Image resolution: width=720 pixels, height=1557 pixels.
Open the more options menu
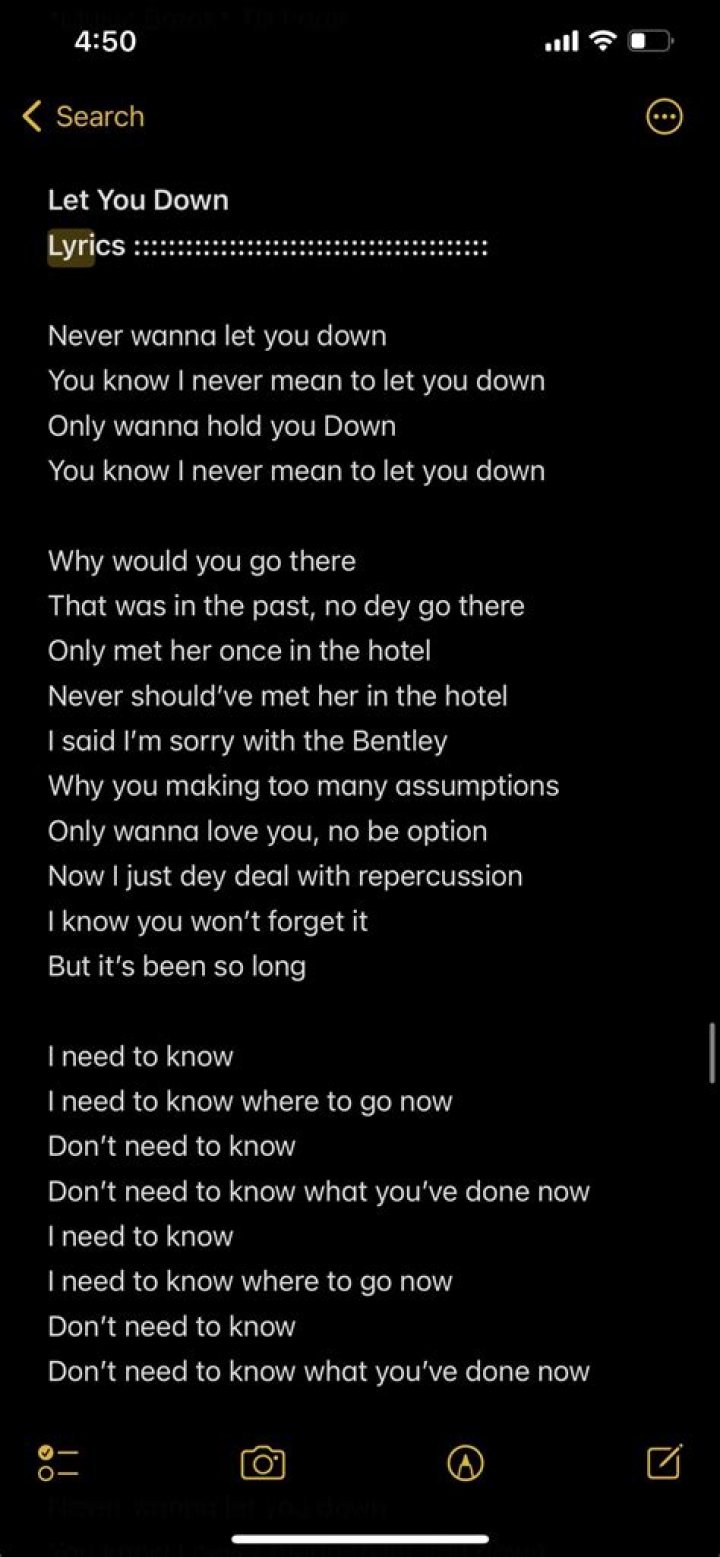point(664,117)
